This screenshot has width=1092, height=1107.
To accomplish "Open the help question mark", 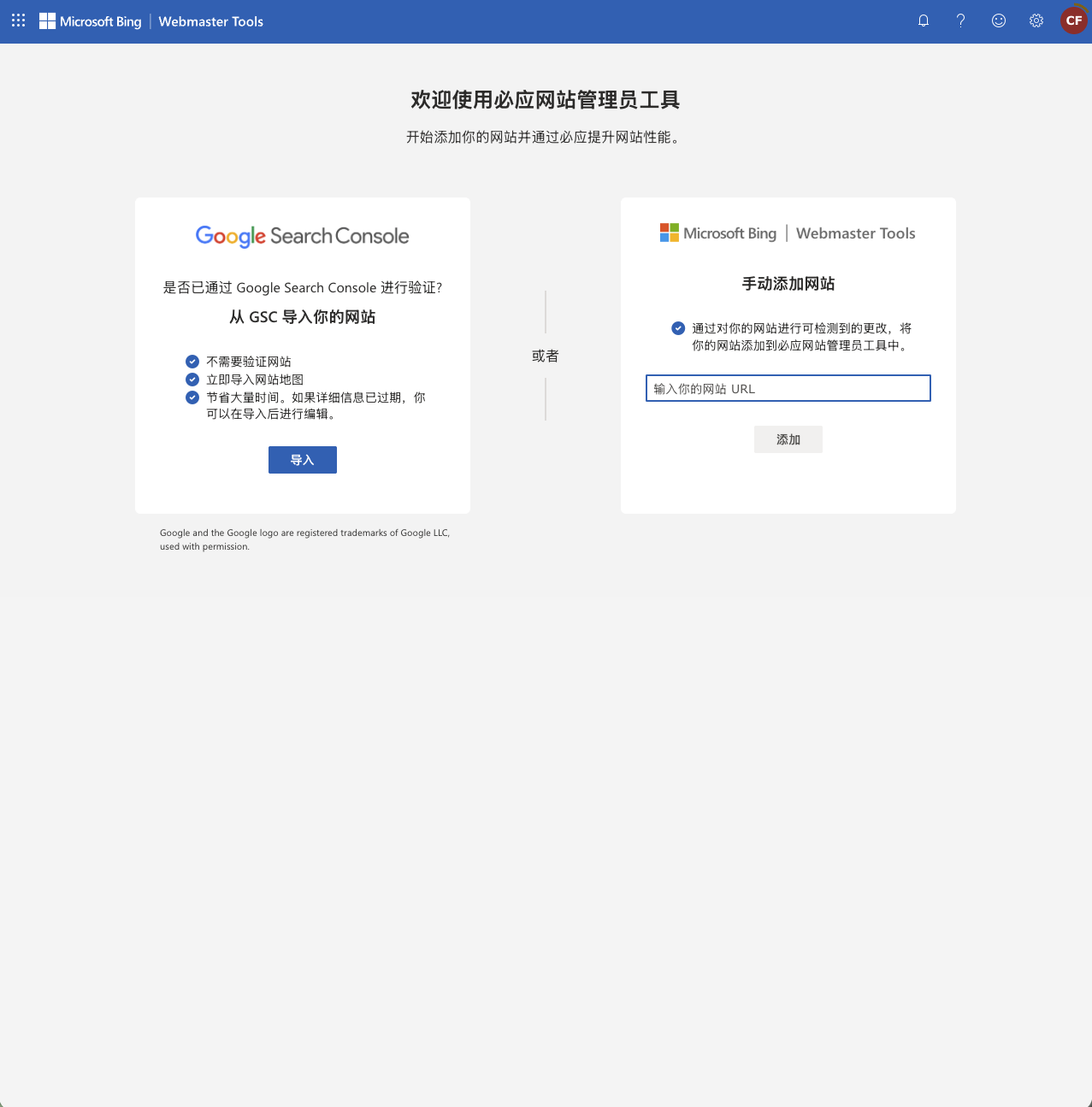I will tap(961, 21).
